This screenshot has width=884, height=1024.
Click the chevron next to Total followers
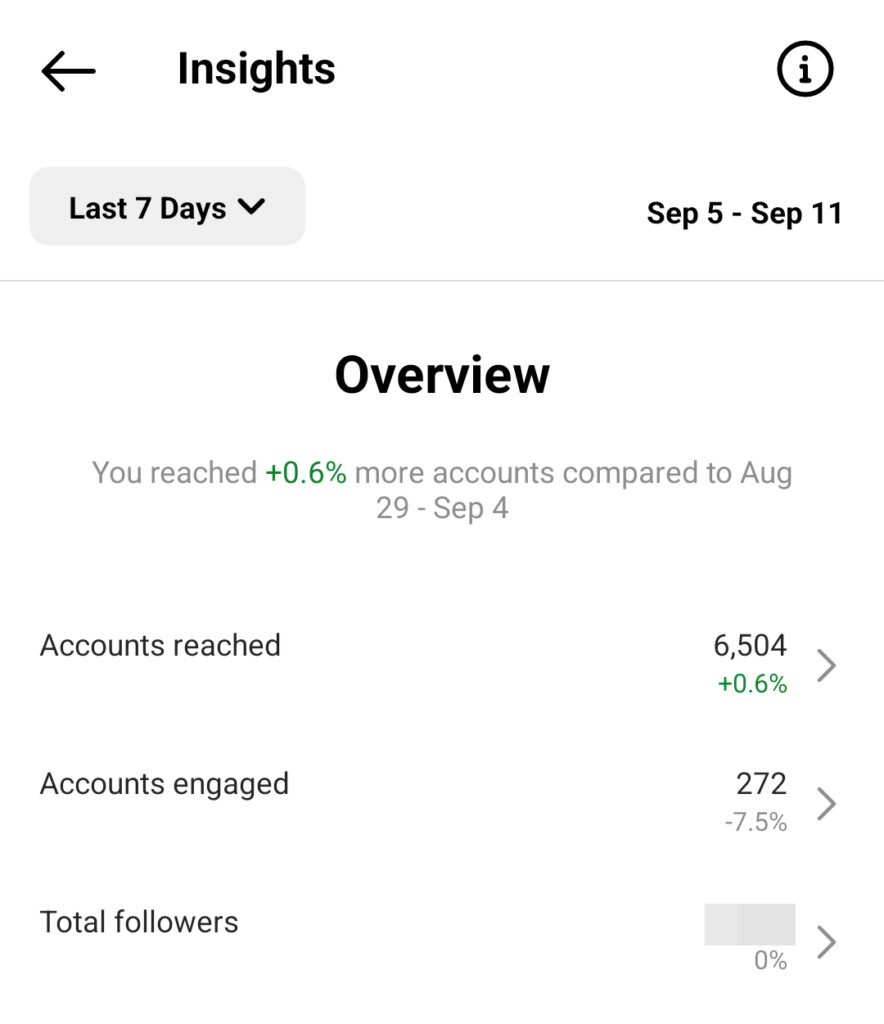[x=828, y=940]
